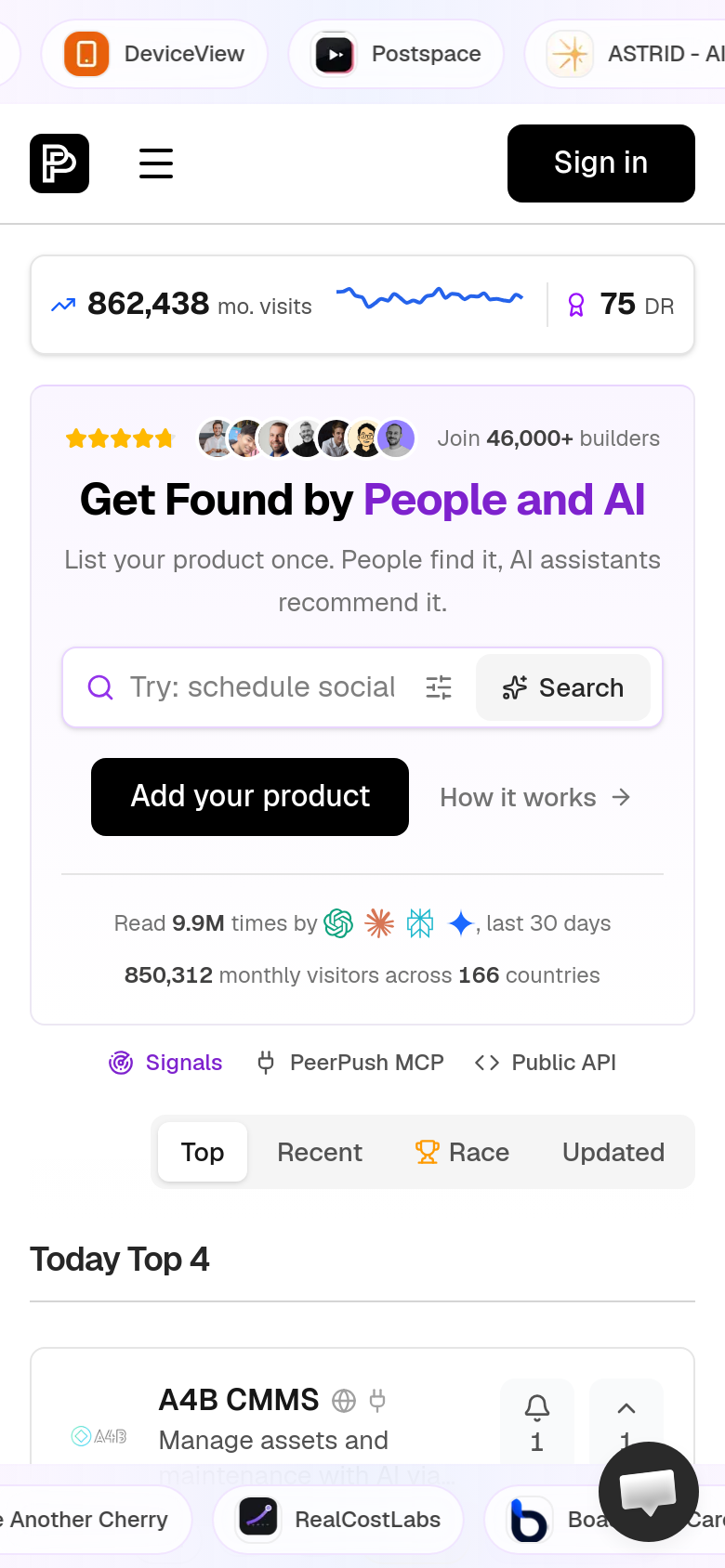Open the Signals link

tap(165, 1063)
